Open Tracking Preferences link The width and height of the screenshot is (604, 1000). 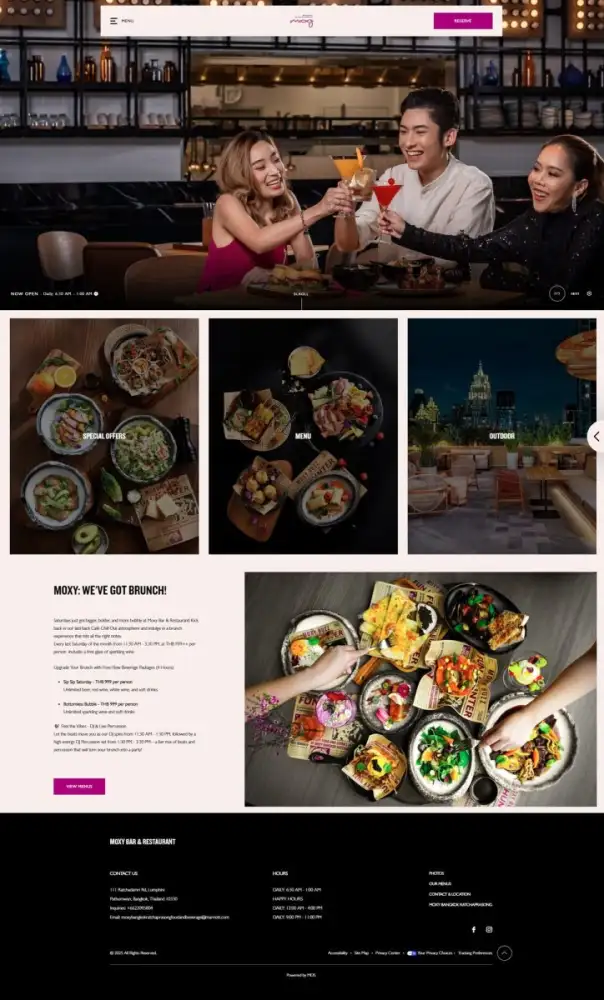475,953
